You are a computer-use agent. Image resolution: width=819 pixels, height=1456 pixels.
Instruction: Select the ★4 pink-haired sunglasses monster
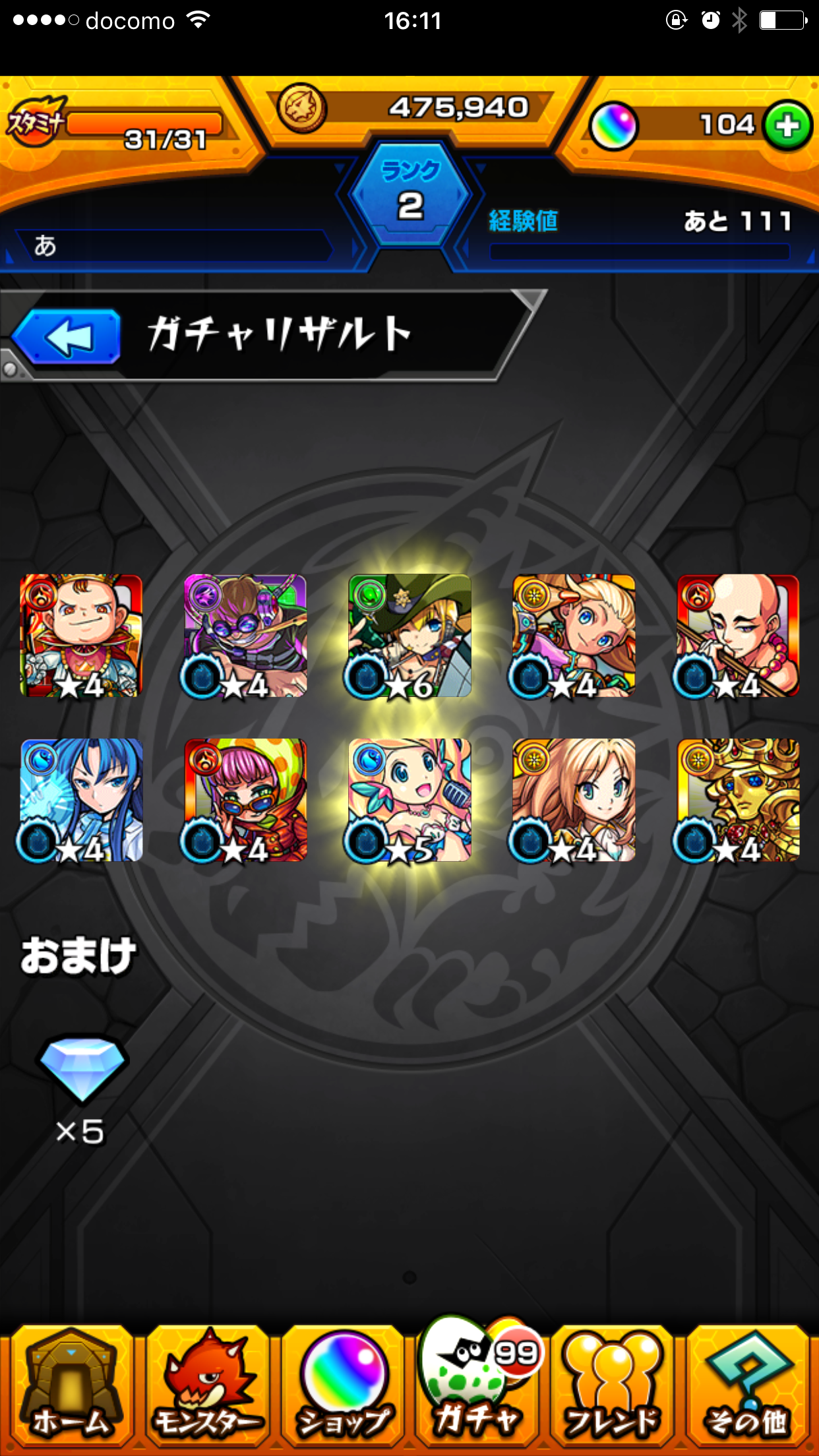click(245, 800)
